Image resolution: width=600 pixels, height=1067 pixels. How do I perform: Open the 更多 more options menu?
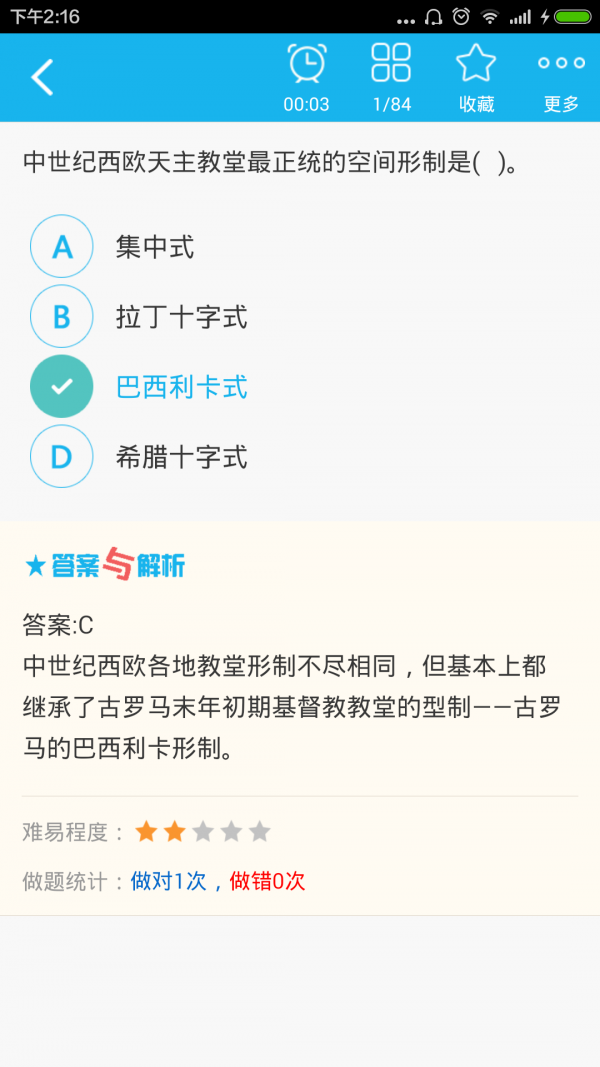[x=561, y=77]
